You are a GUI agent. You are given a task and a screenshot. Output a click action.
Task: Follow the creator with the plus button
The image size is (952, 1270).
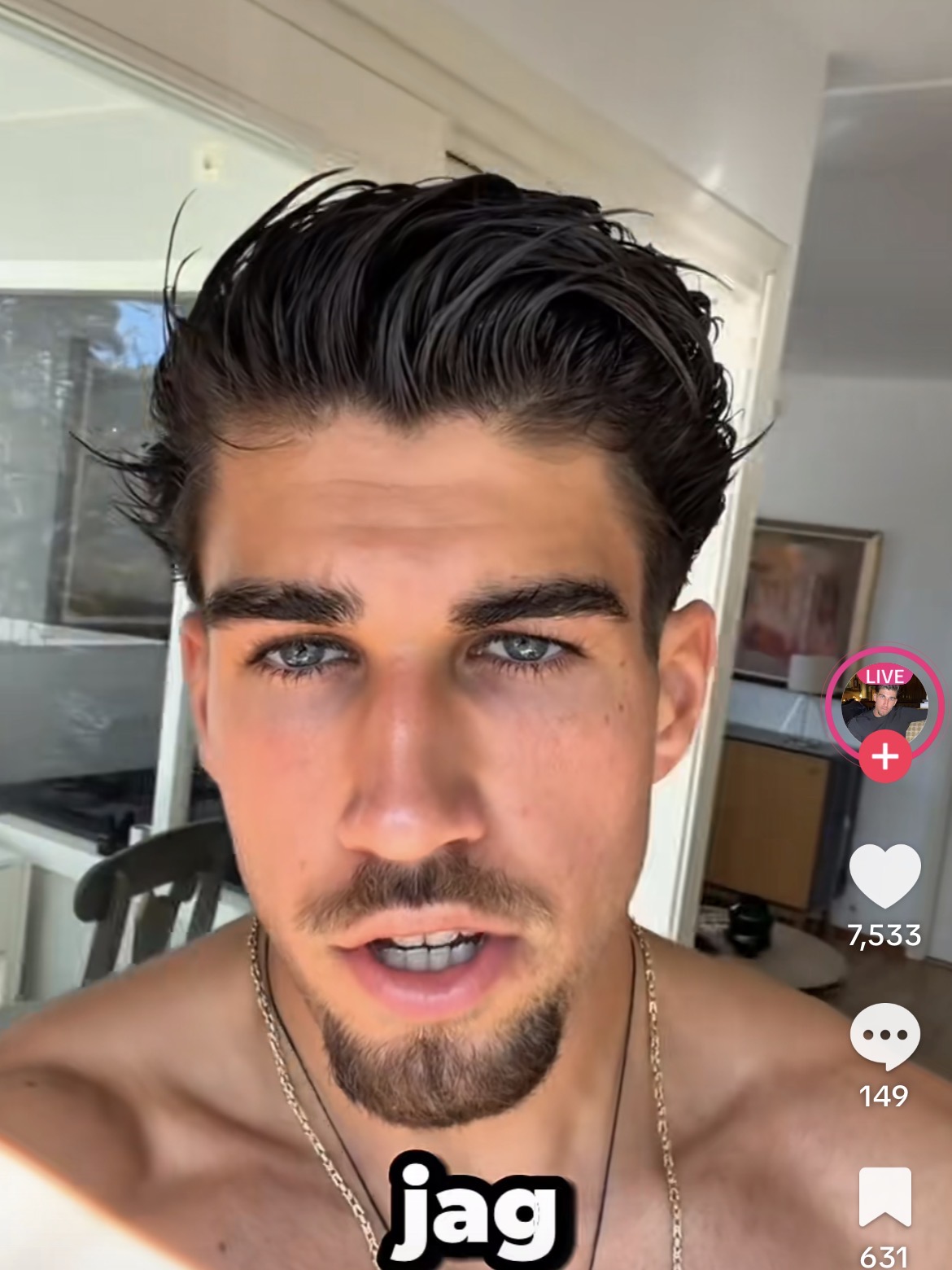(884, 757)
